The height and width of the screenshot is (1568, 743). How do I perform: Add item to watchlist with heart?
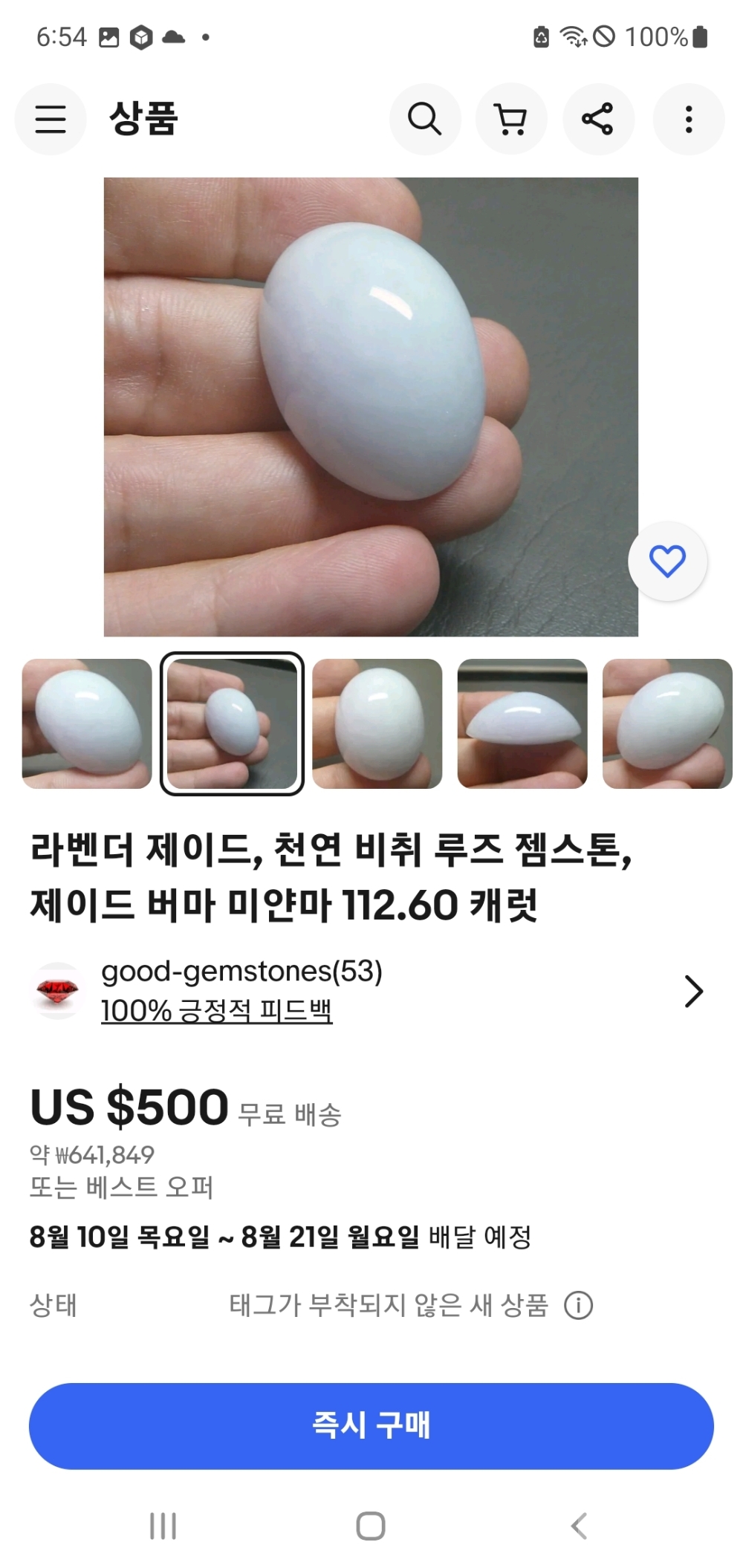[667, 562]
